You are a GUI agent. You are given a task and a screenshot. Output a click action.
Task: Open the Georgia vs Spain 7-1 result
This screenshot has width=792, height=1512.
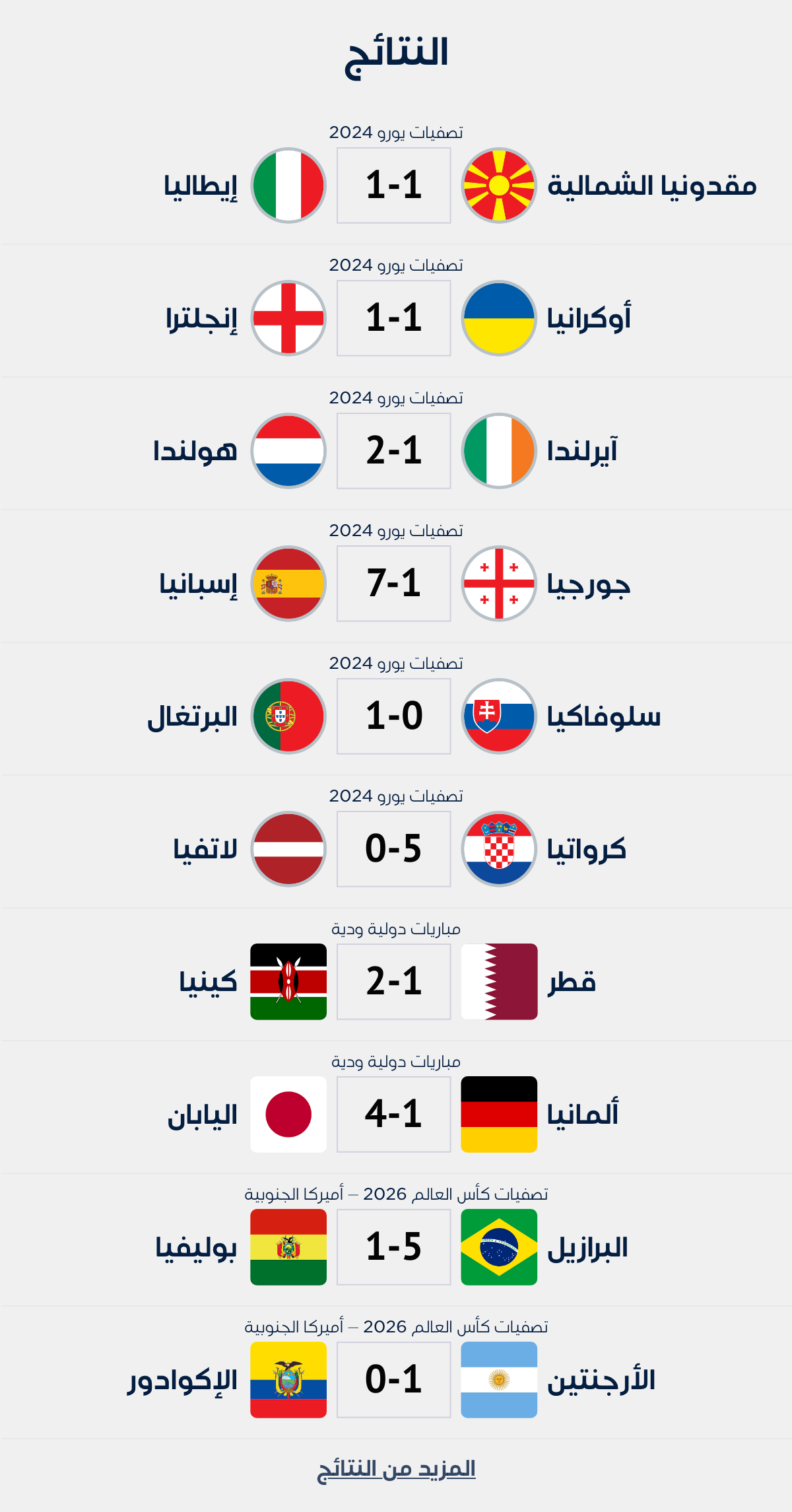point(394,584)
